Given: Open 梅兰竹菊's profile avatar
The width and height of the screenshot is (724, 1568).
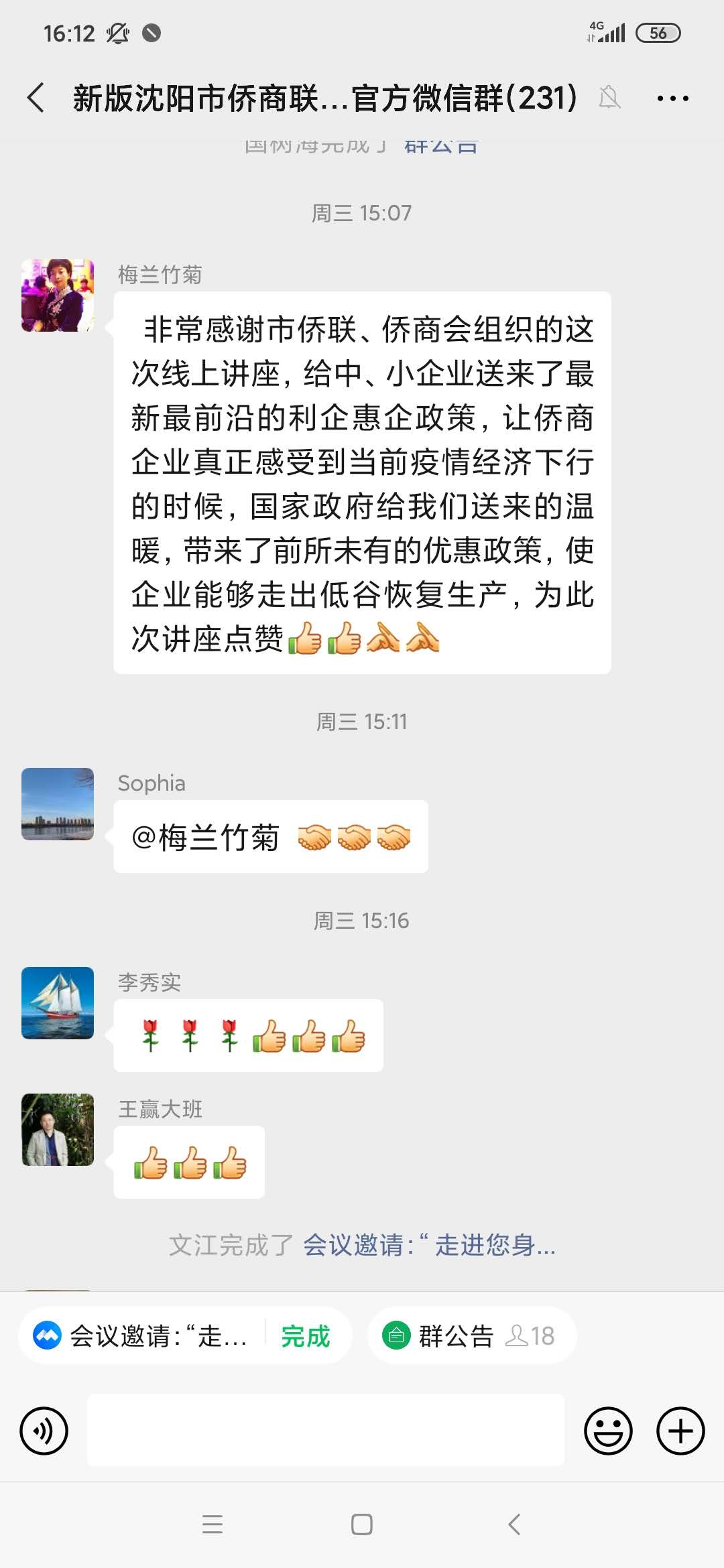Looking at the screenshot, I should pos(58,296).
